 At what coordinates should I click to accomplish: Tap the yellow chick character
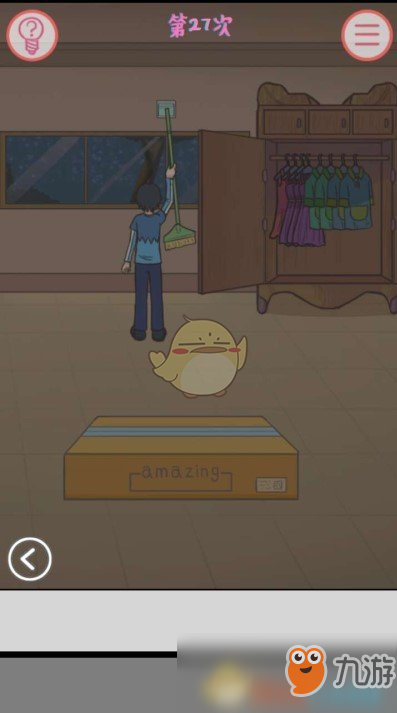click(x=199, y=357)
